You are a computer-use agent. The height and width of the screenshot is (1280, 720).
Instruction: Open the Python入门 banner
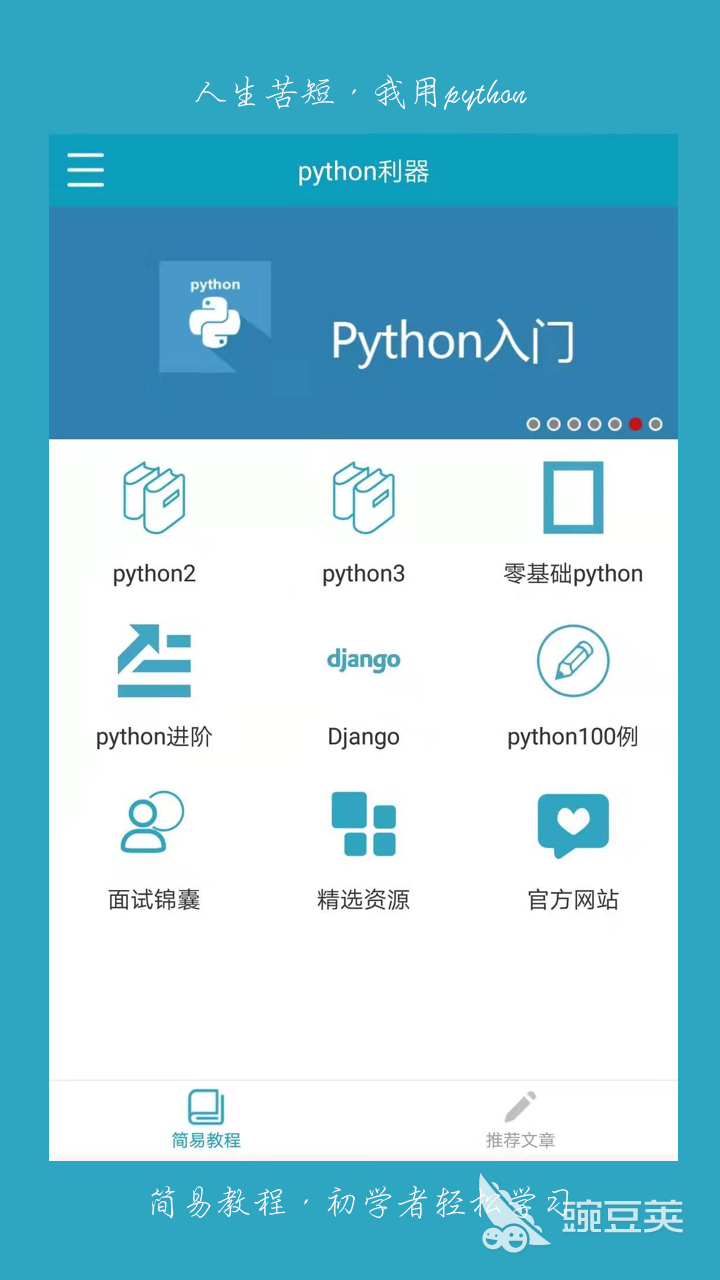point(453,342)
